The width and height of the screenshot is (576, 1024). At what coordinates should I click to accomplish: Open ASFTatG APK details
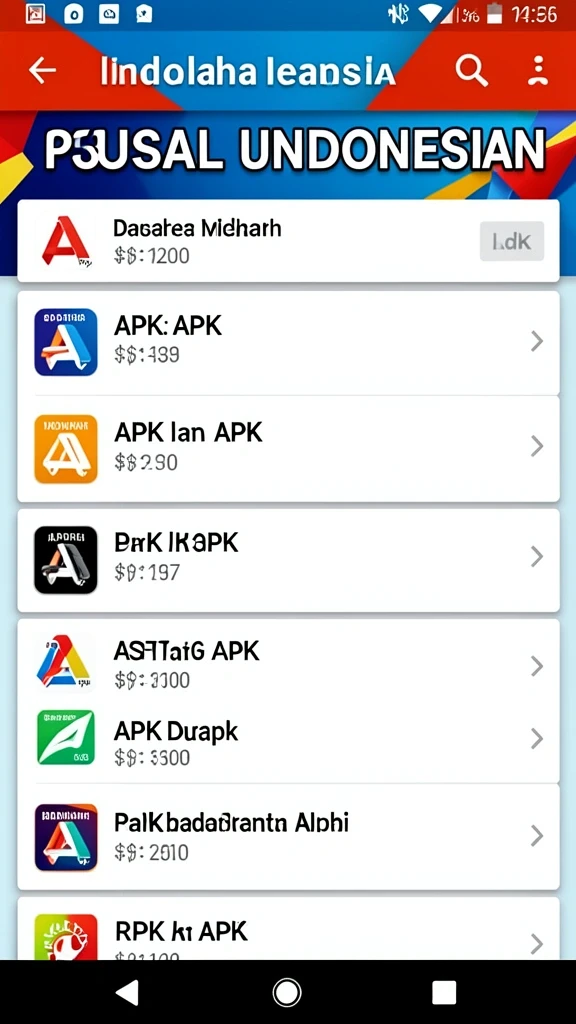tap(288, 665)
